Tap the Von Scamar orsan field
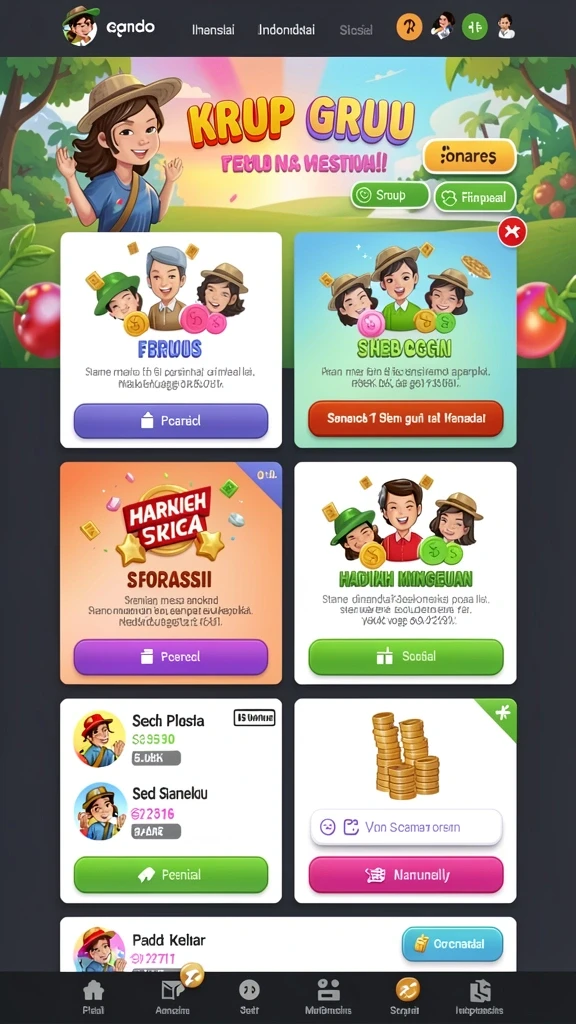Screen dimensions: 576x1024 pyautogui.click(x=406, y=827)
